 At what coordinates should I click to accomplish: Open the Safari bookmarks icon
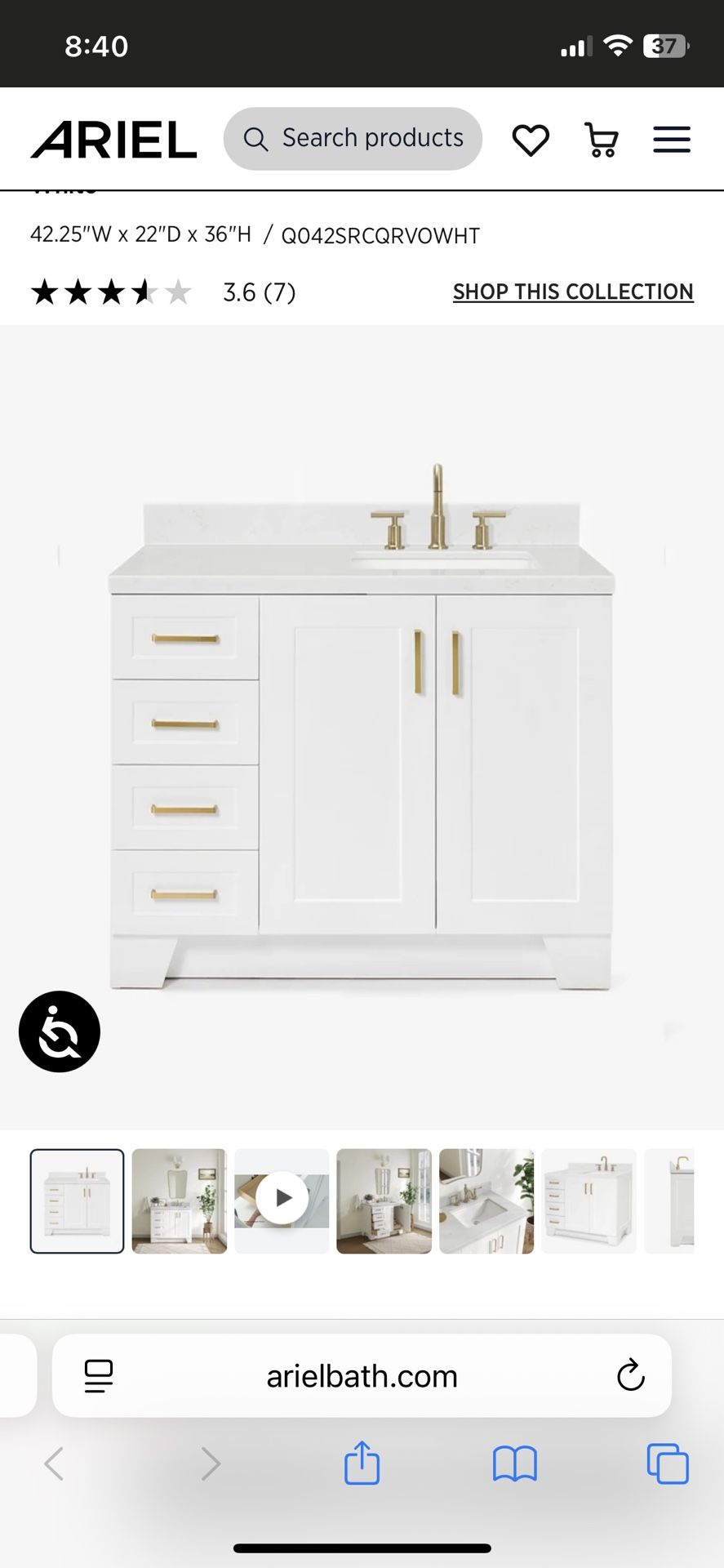(513, 1463)
